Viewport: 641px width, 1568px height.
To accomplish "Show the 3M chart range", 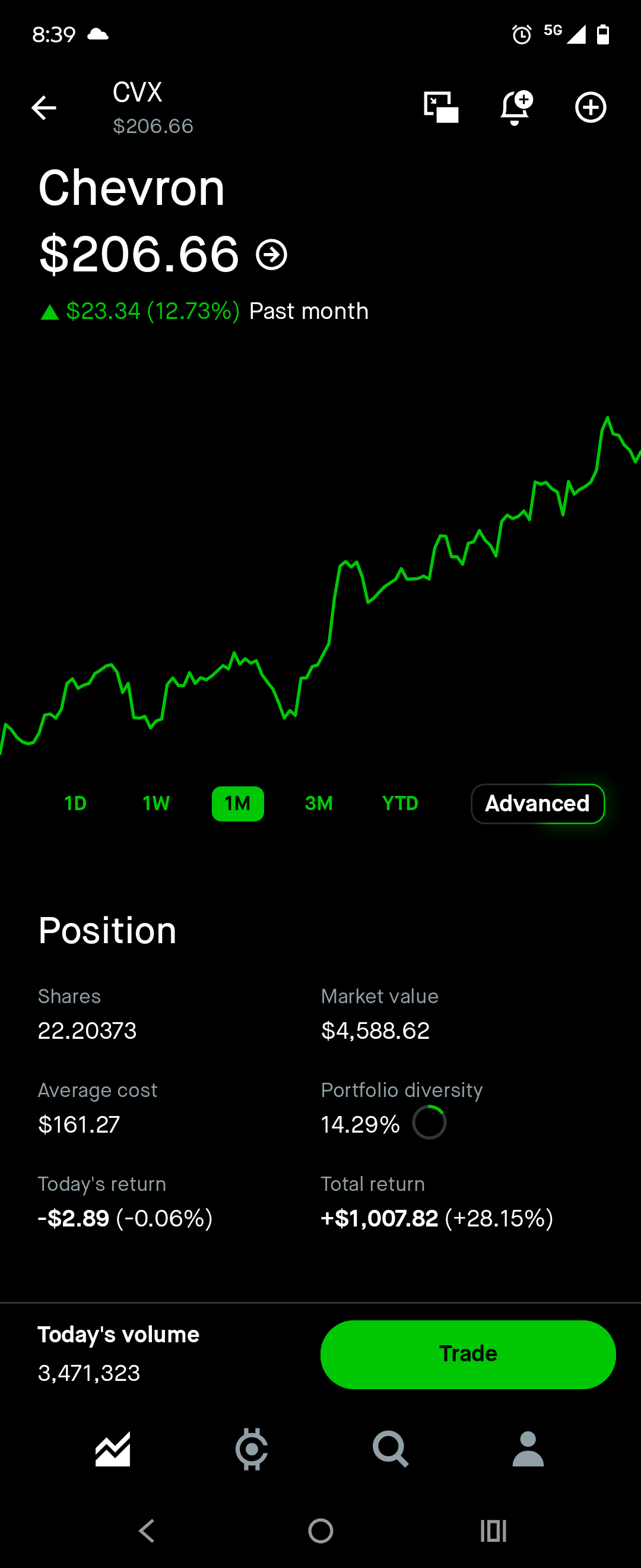I will click(x=319, y=804).
